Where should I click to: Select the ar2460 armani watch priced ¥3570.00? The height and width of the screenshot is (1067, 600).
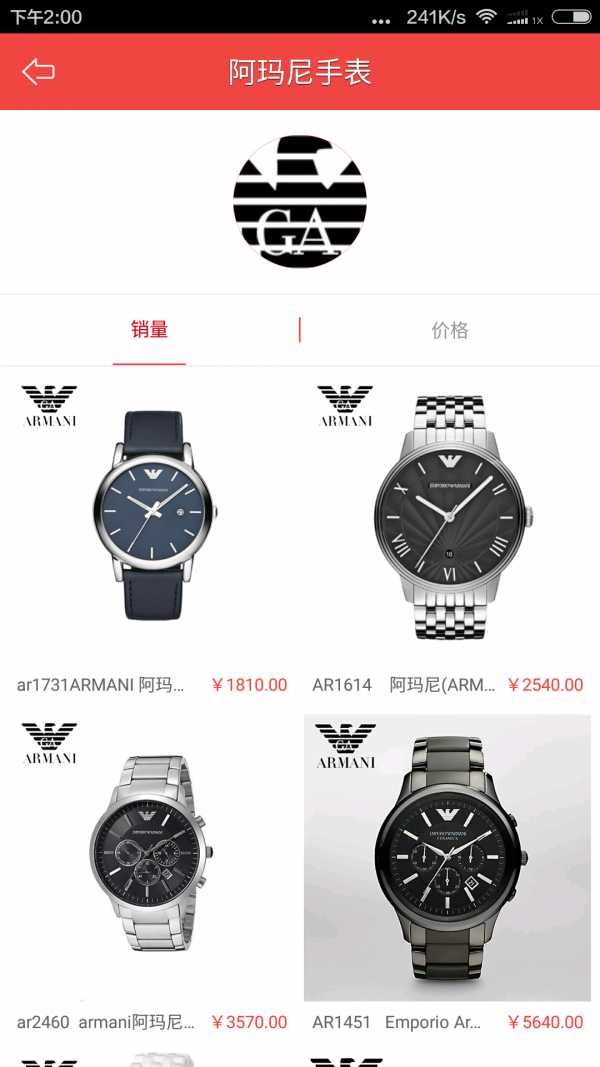150,853
